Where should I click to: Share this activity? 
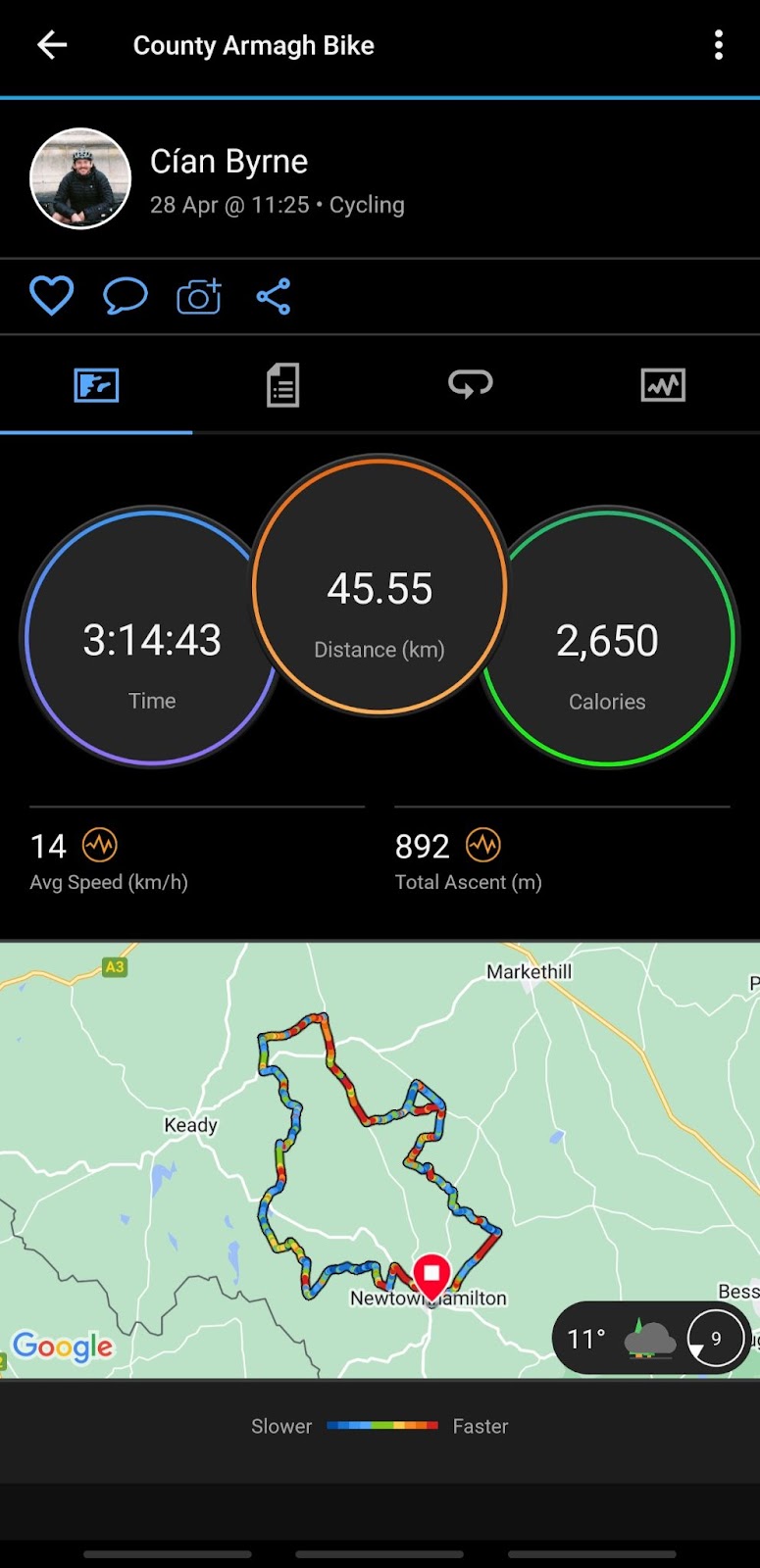pos(274,296)
